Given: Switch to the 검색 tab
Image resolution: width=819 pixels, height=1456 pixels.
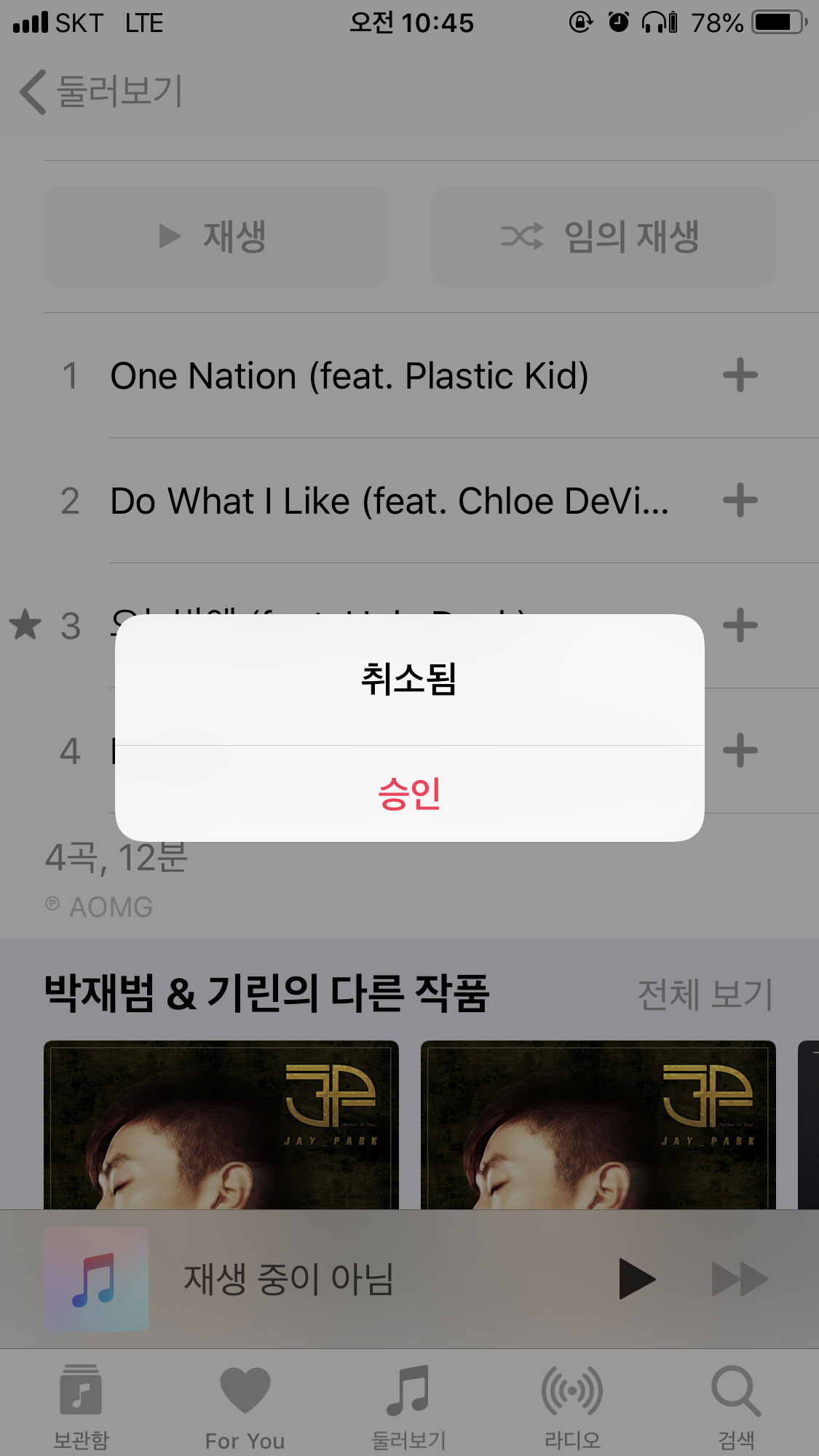Looking at the screenshot, I should (736, 1406).
